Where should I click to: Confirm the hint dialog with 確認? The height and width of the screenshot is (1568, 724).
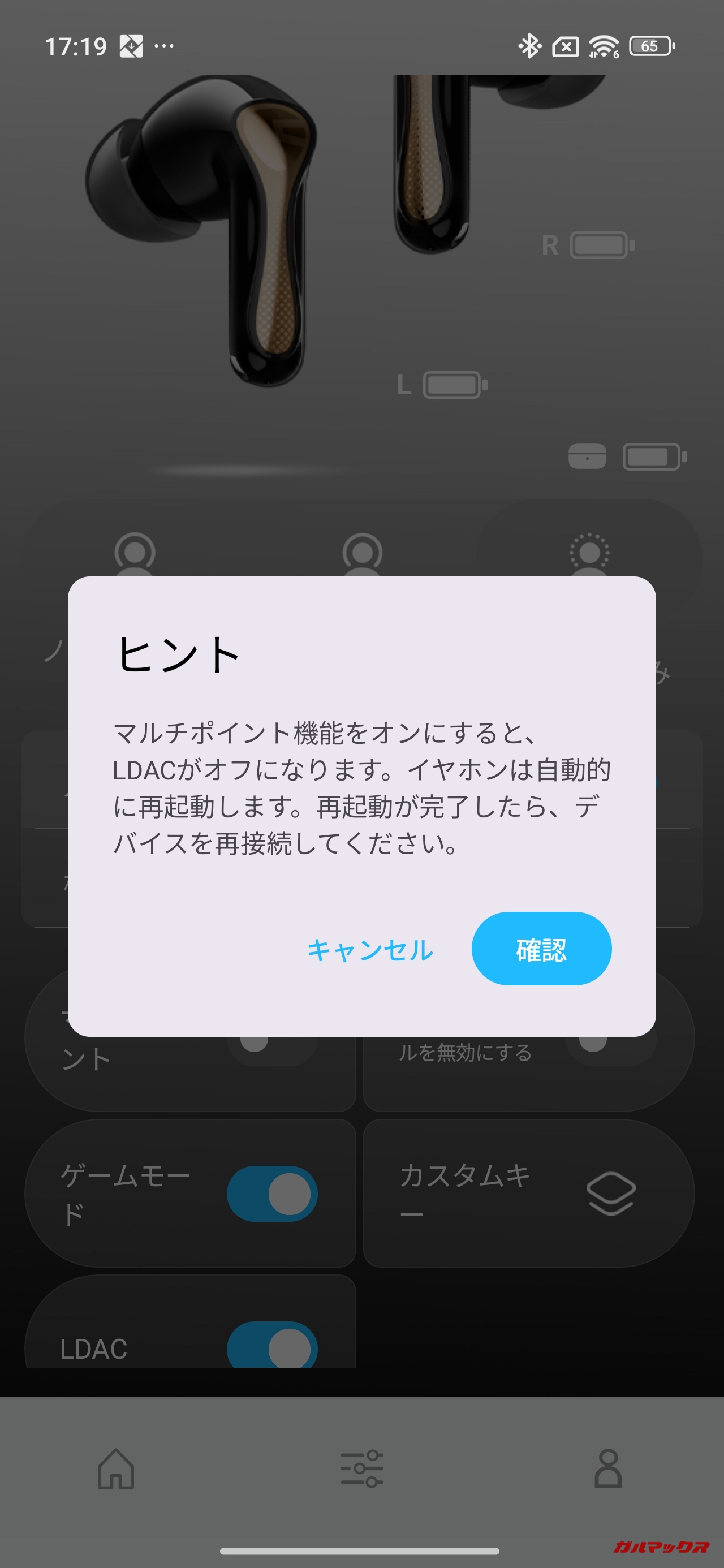541,949
